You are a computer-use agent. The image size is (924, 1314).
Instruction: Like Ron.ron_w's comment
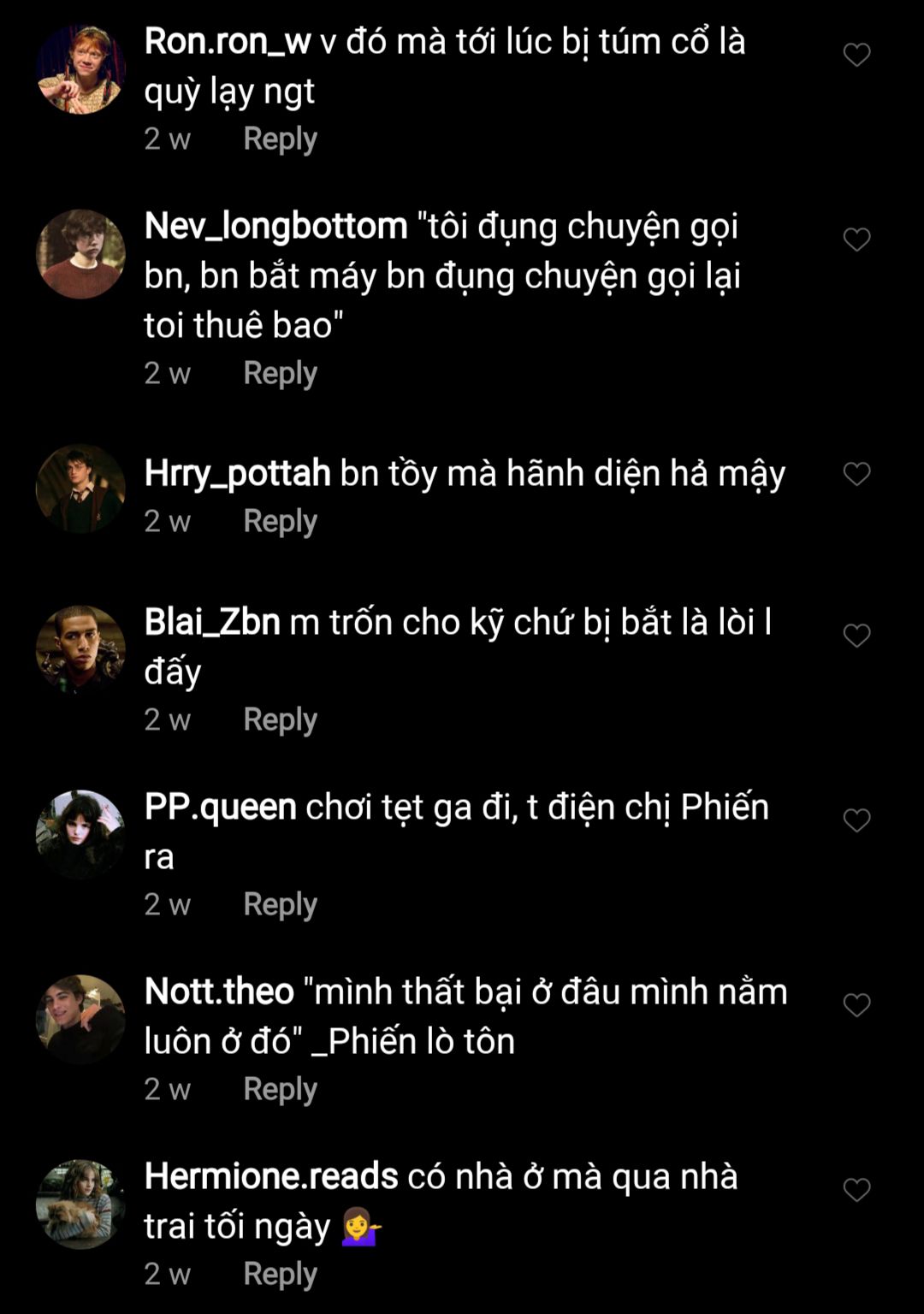coord(856,55)
